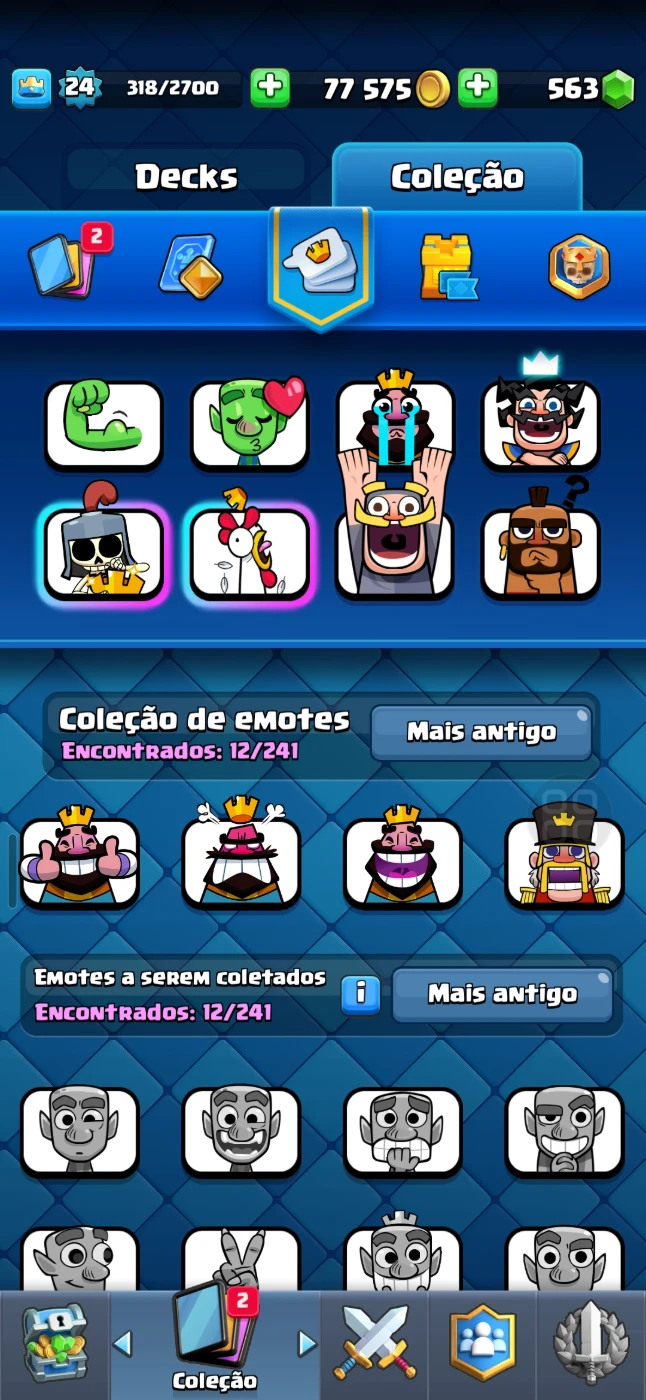This screenshot has width=646, height=1400.
Task: Switch to the Decks tab
Action: (186, 177)
